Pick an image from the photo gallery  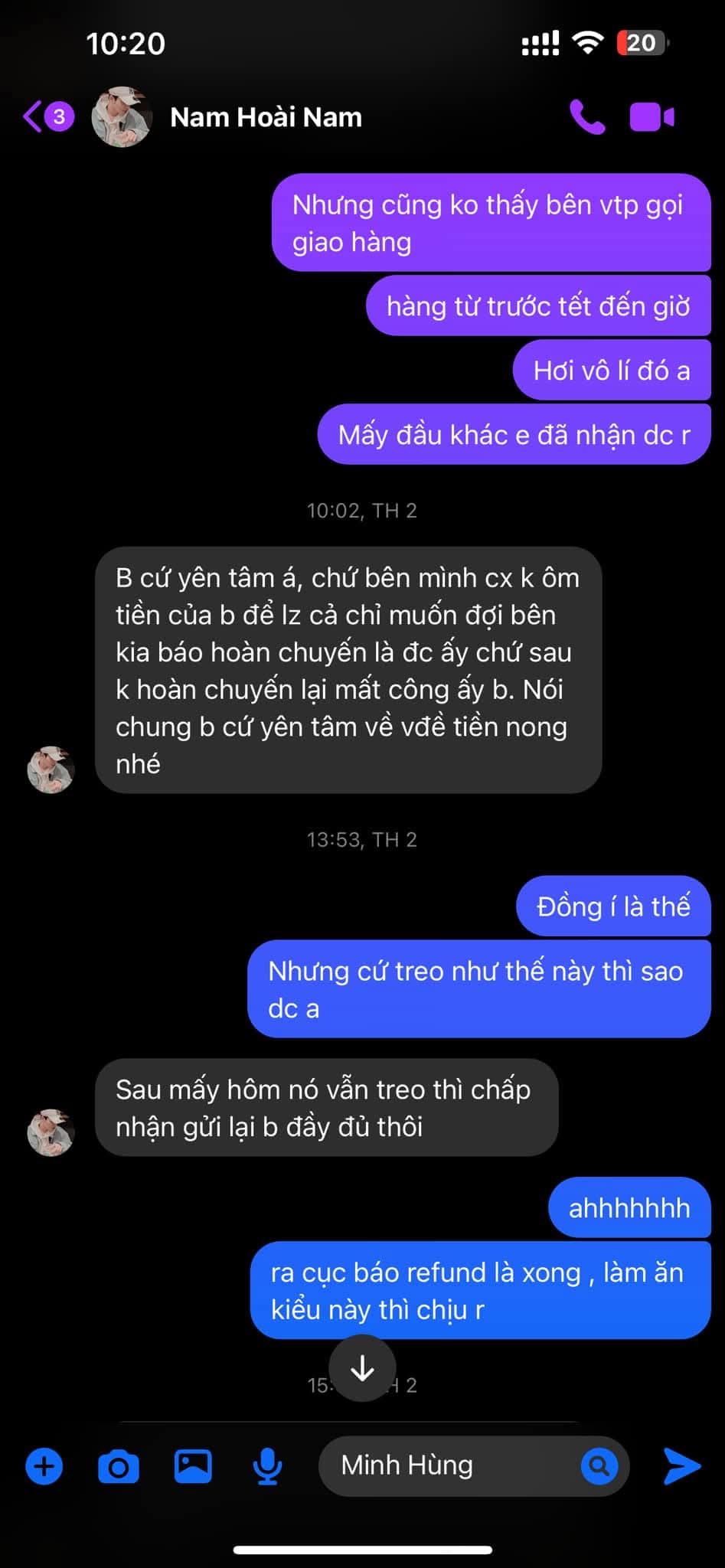click(x=193, y=1466)
